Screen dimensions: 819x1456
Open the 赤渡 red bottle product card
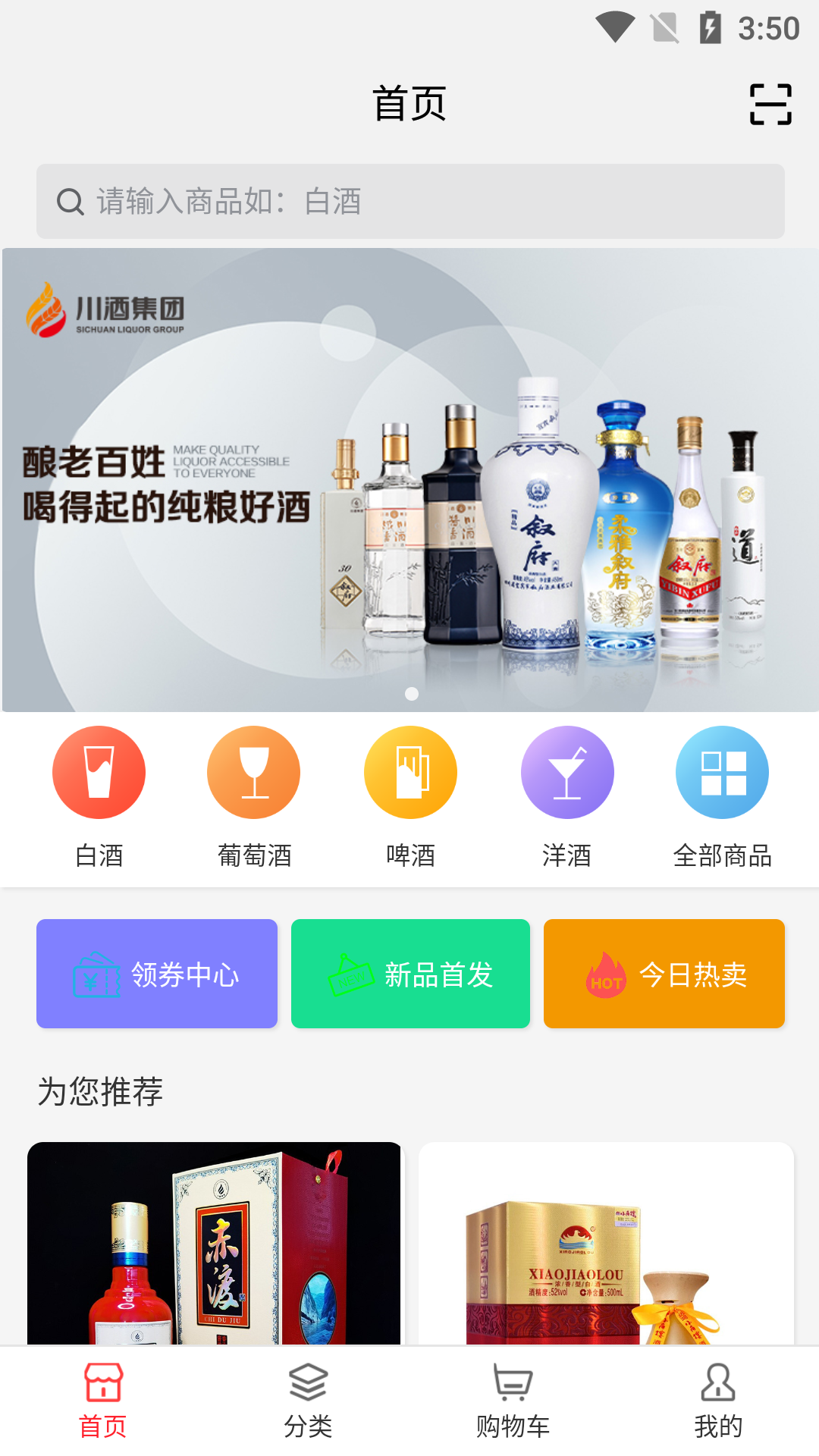[215, 1244]
